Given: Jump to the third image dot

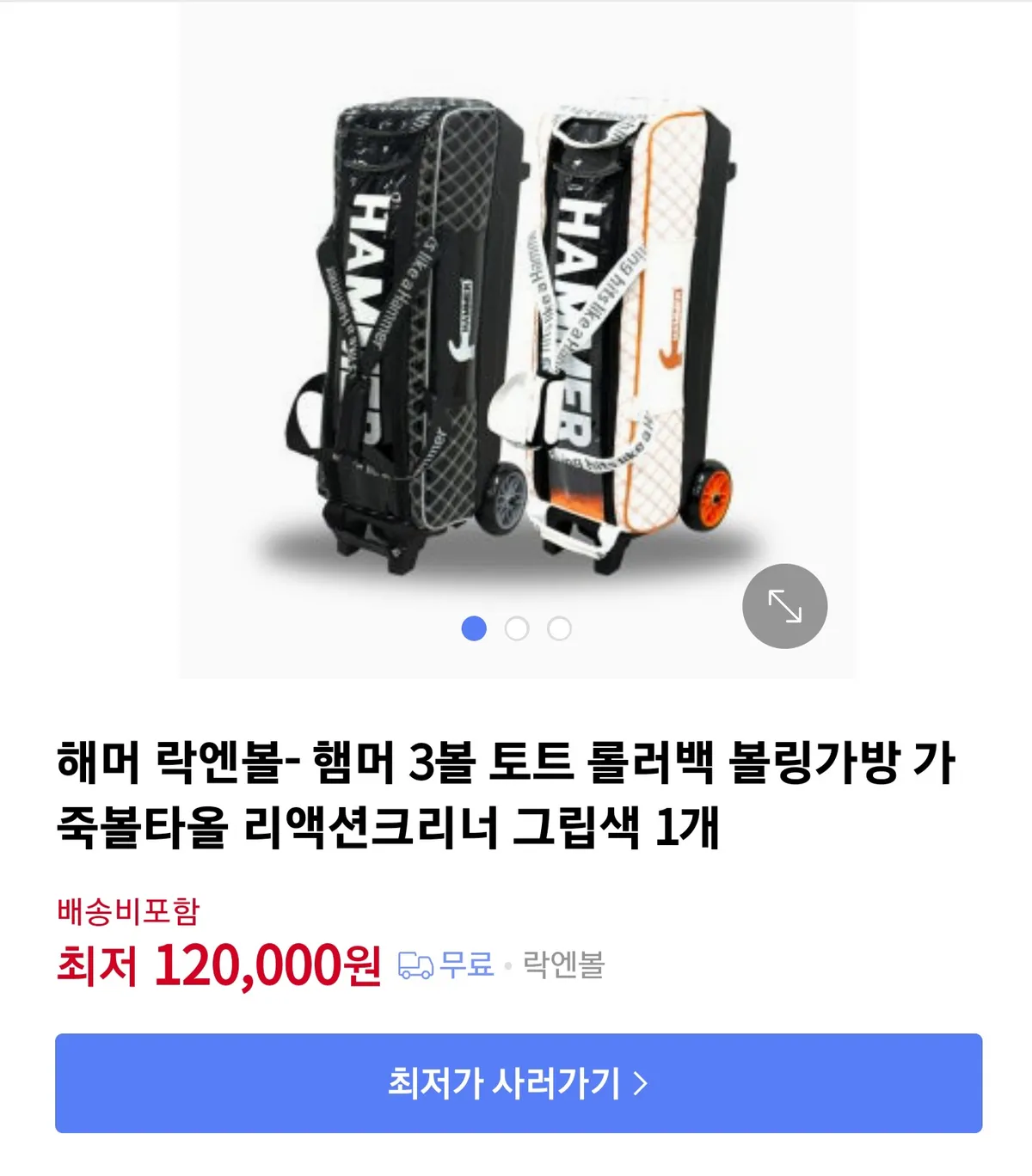Looking at the screenshot, I should pyautogui.click(x=559, y=629).
